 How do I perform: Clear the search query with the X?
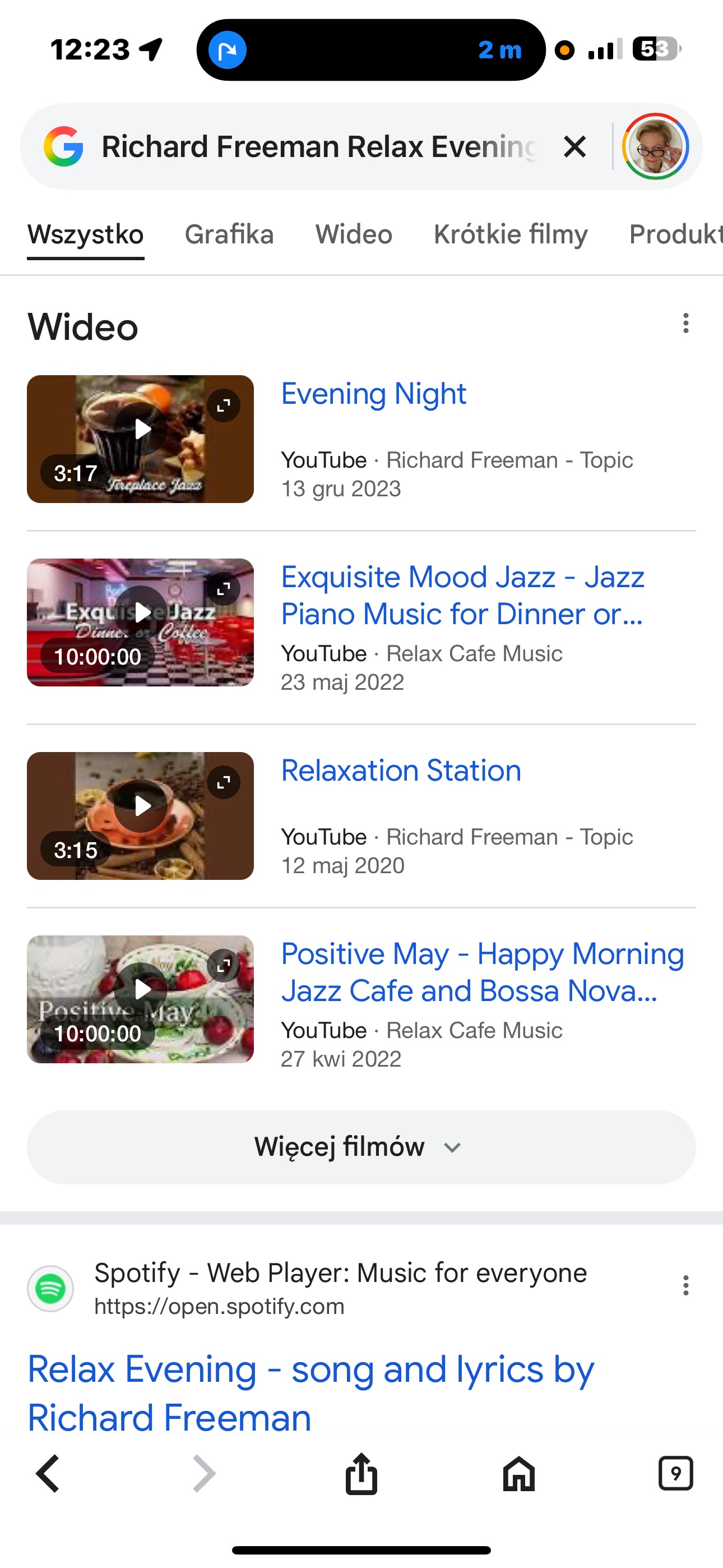[574, 147]
